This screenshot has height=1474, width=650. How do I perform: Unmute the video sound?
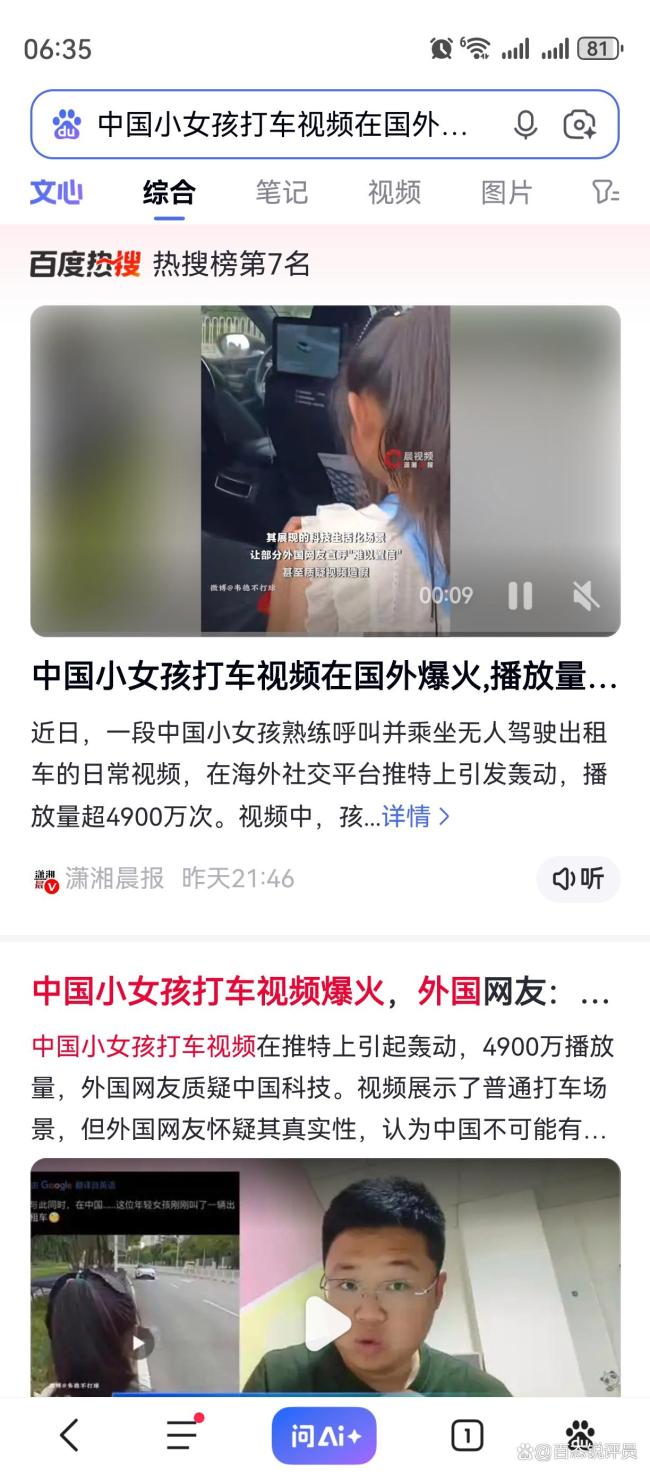click(x=585, y=596)
